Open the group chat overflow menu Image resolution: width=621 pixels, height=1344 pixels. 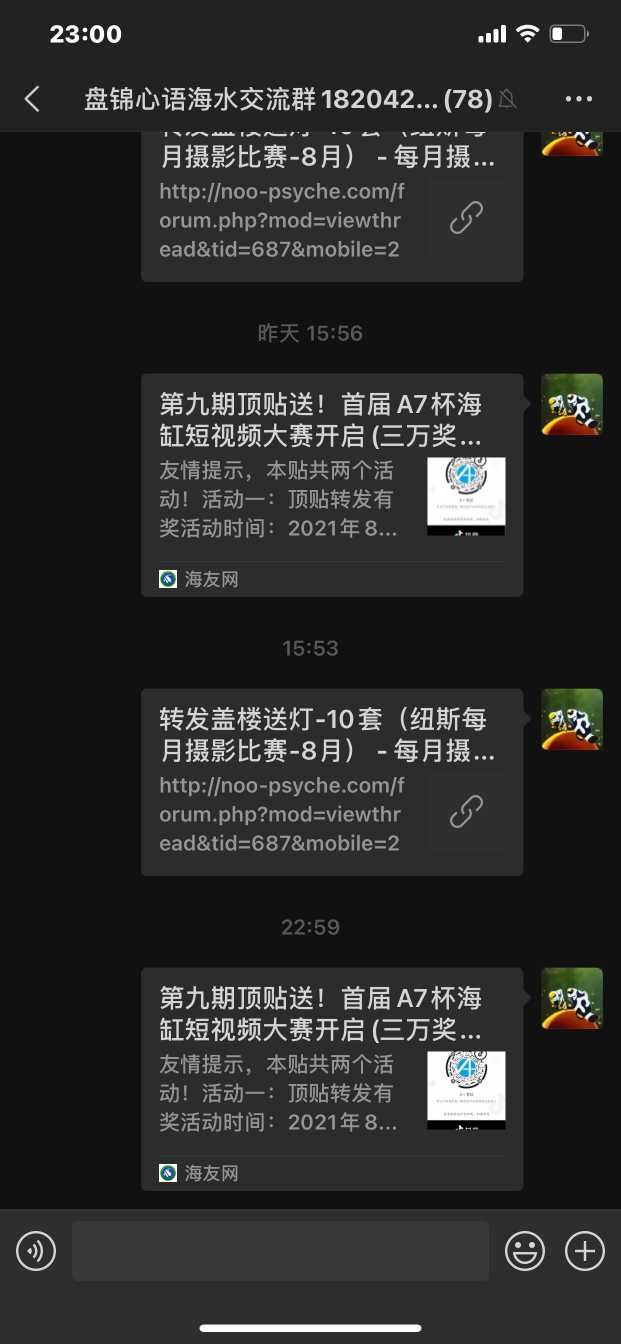click(x=579, y=98)
